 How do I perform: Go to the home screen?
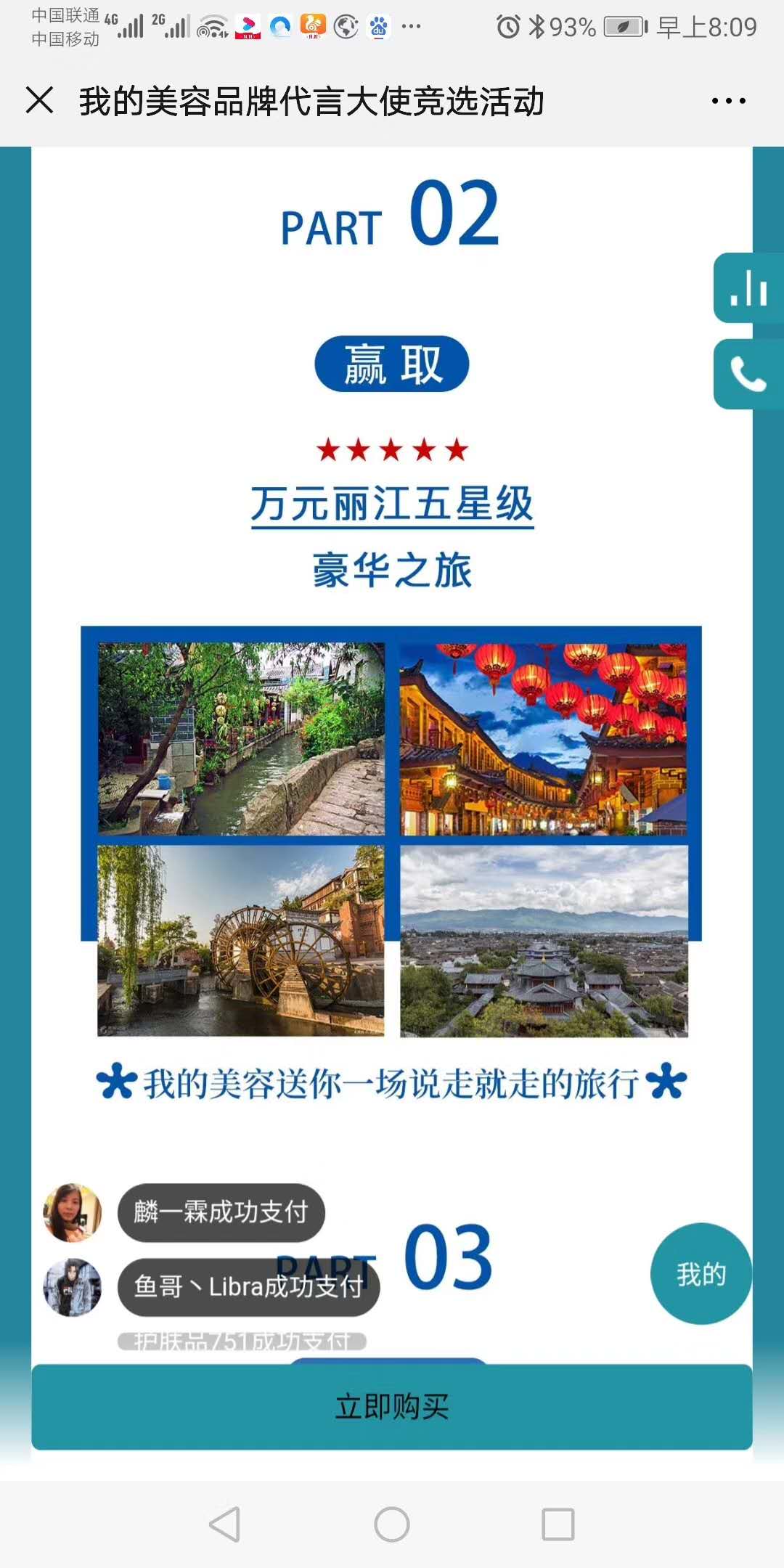tap(392, 1524)
